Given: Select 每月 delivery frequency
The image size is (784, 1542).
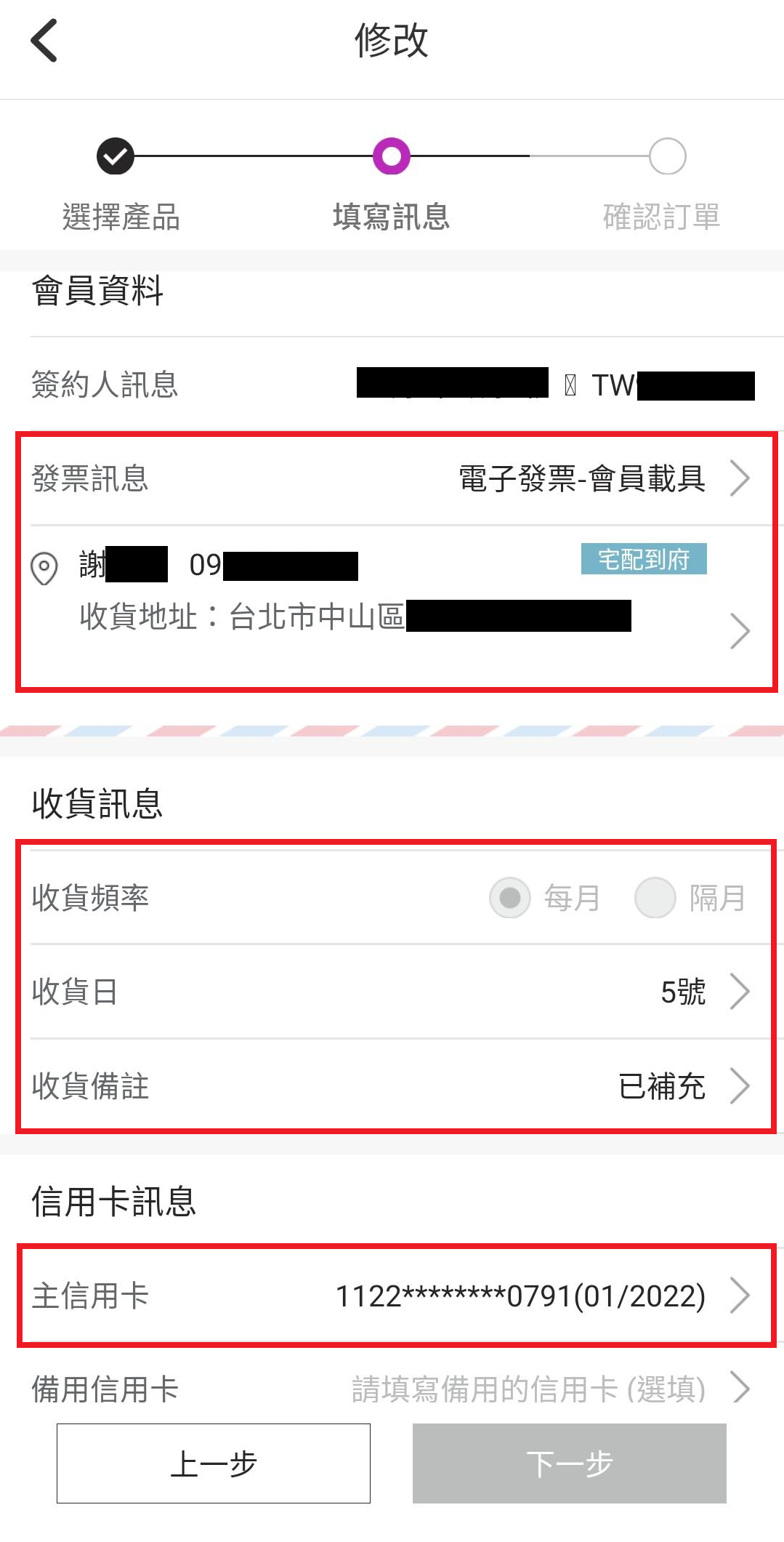Looking at the screenshot, I should pos(511,898).
